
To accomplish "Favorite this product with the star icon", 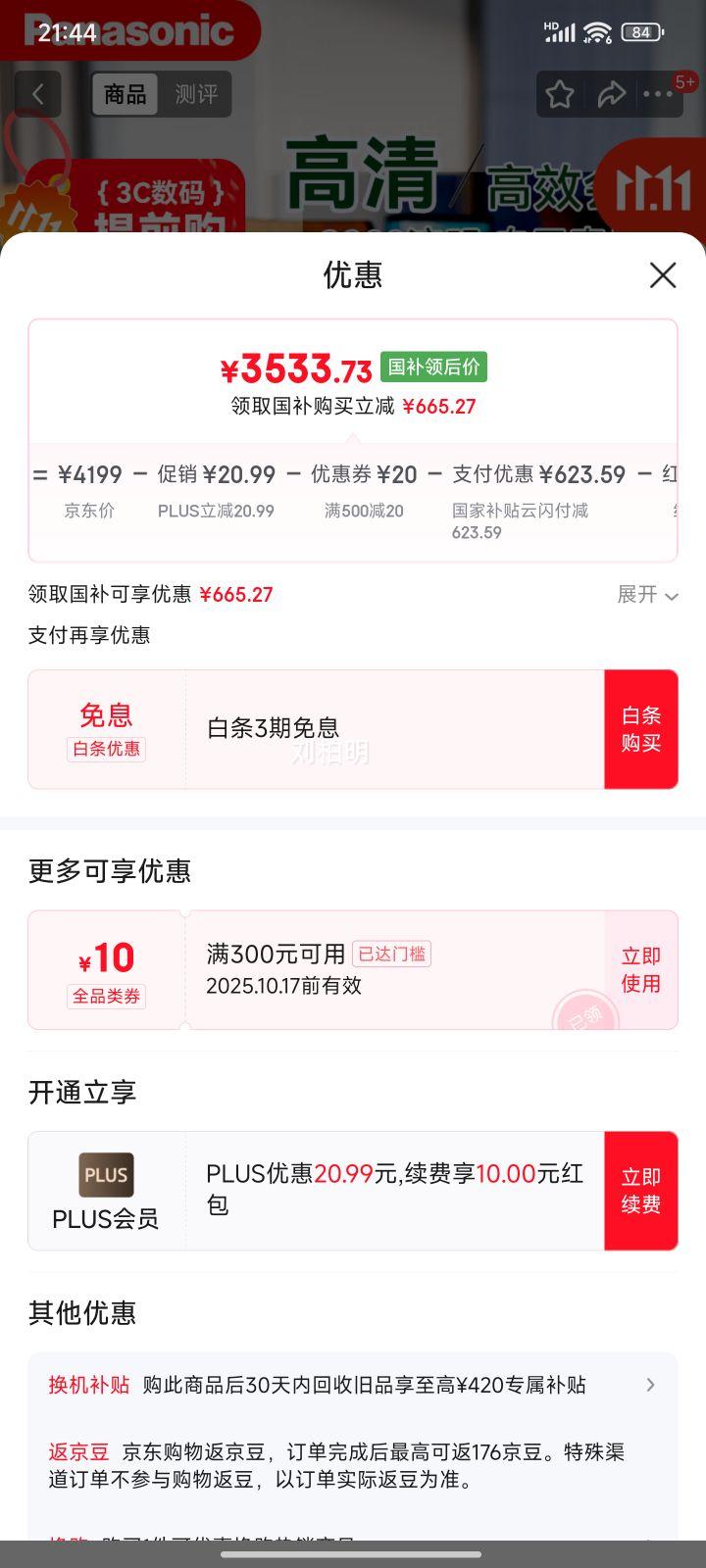I will (560, 94).
